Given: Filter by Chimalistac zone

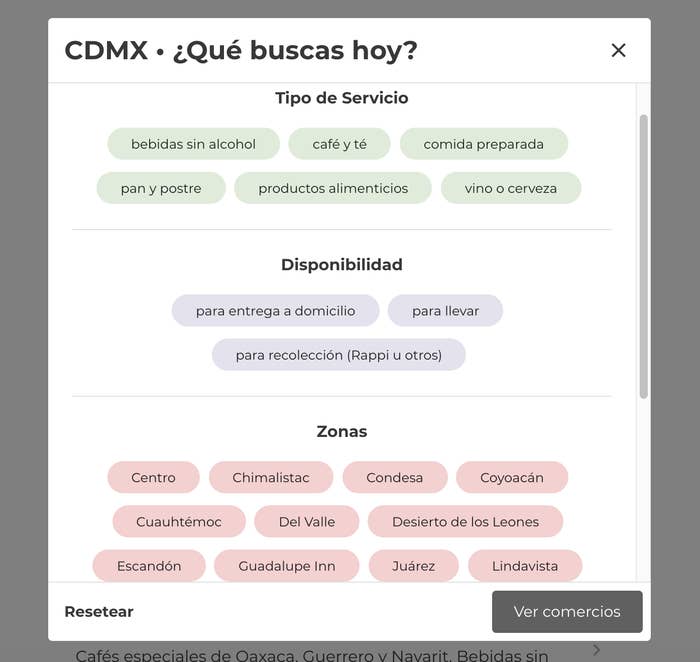Looking at the screenshot, I should tap(271, 478).
